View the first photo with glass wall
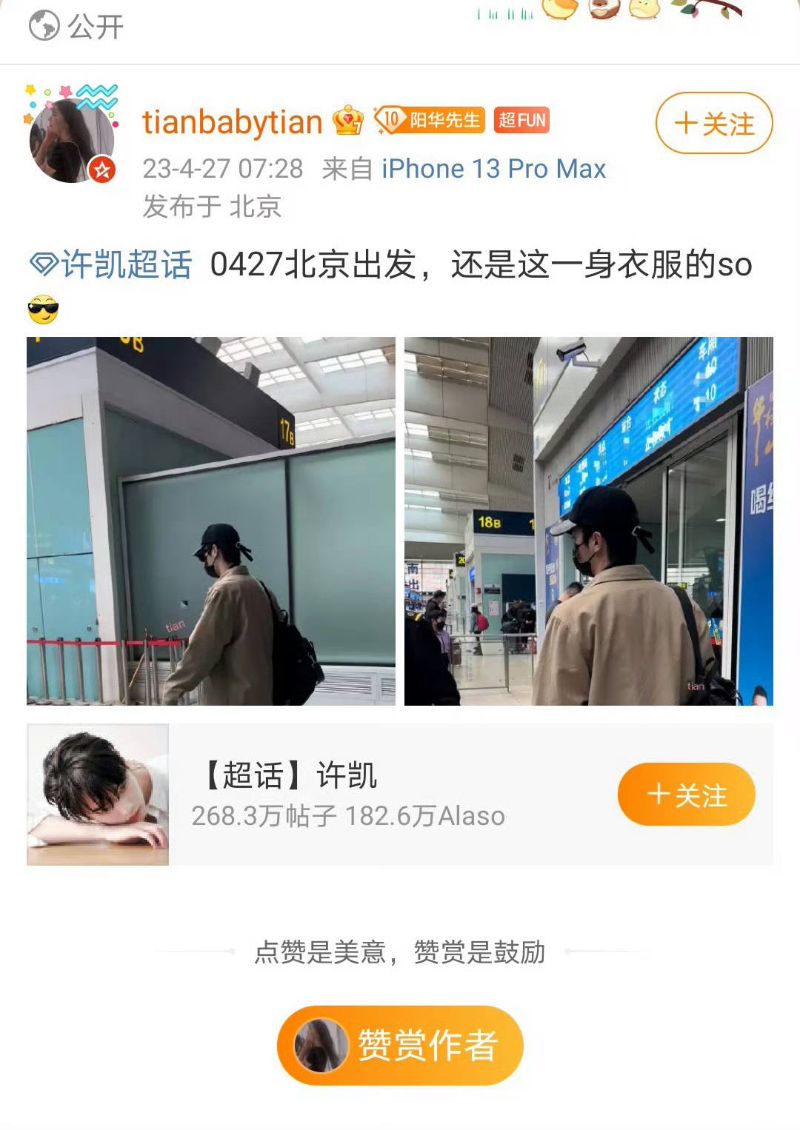This screenshot has width=800, height=1130. (211, 521)
